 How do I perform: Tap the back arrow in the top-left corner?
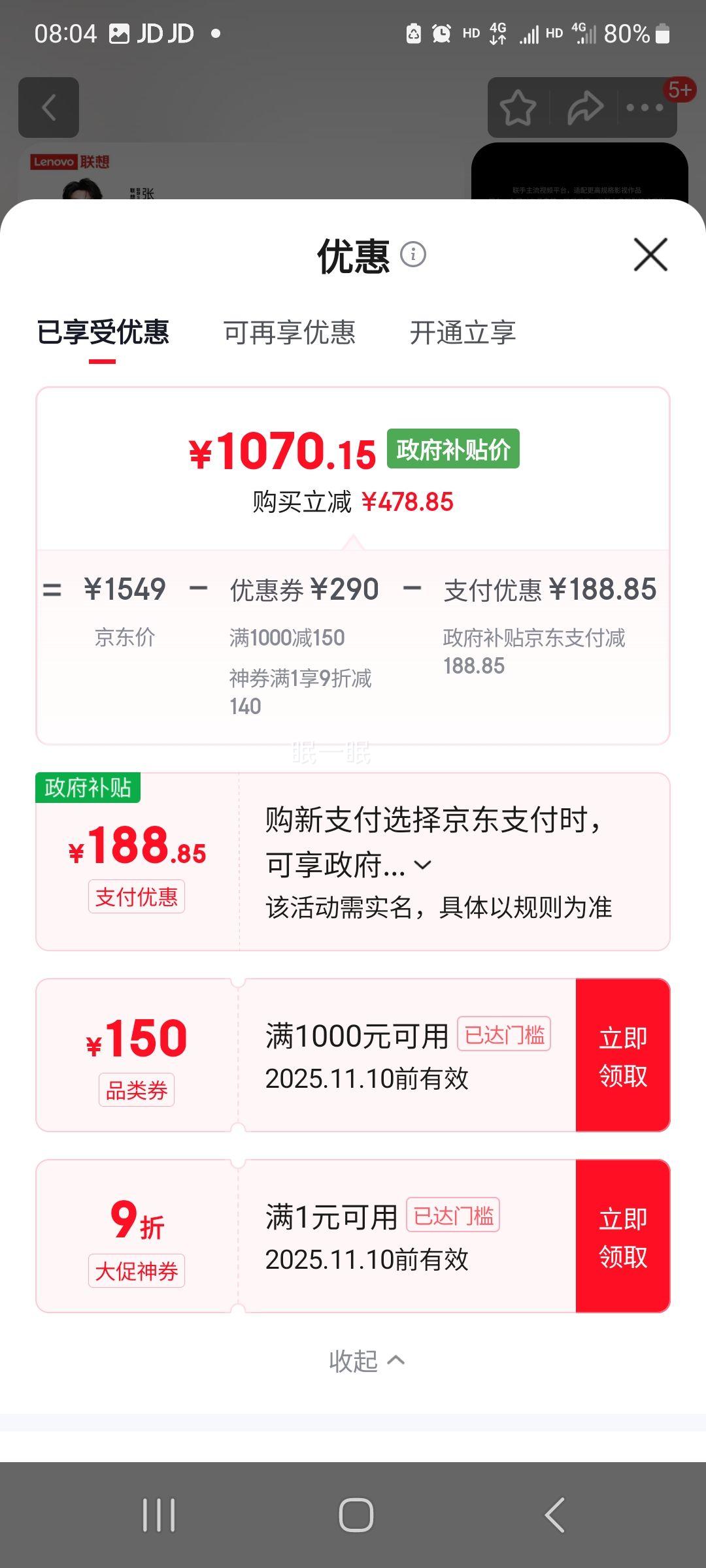tap(50, 108)
